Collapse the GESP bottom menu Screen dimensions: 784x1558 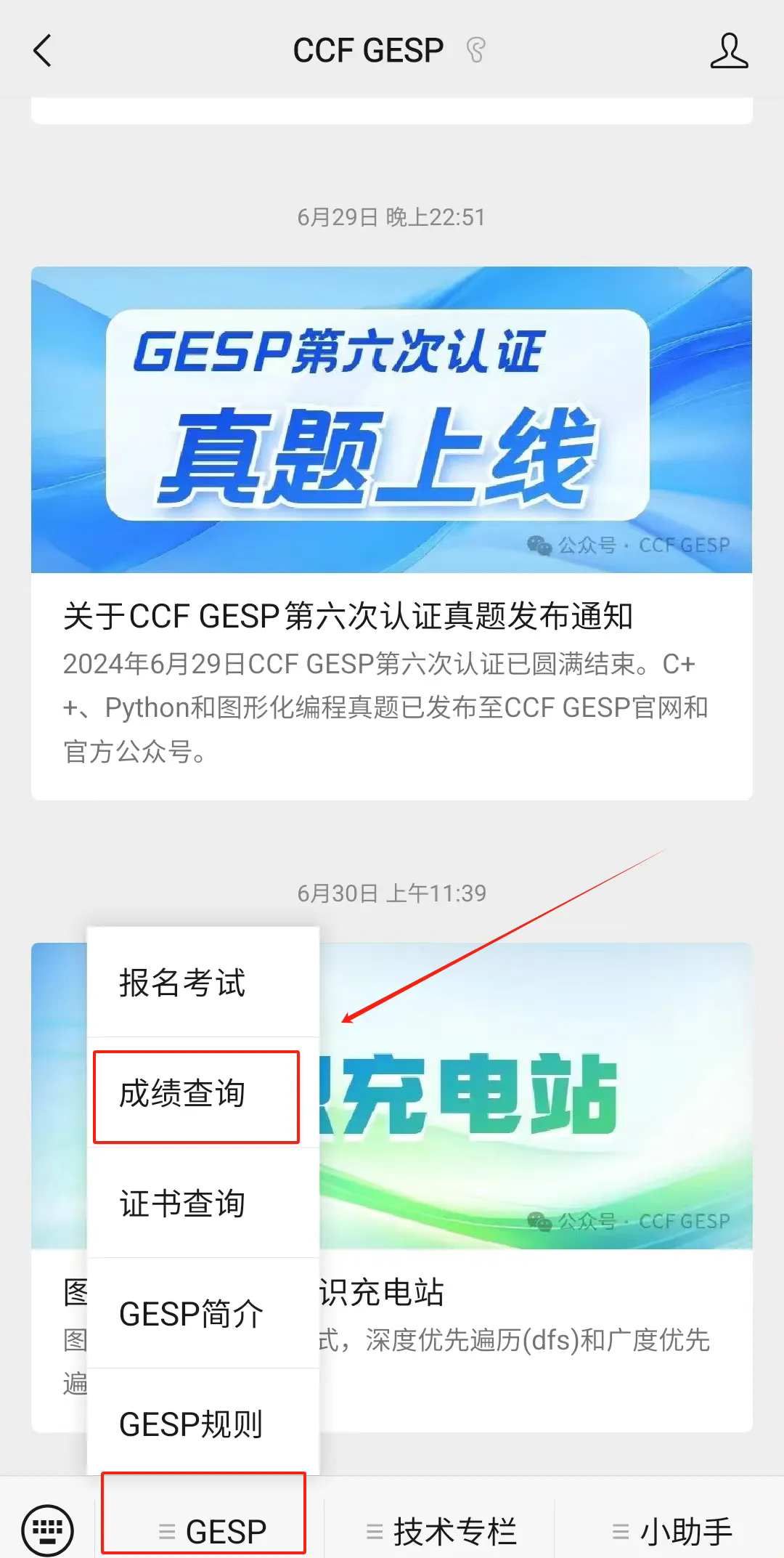pyautogui.click(x=211, y=1531)
